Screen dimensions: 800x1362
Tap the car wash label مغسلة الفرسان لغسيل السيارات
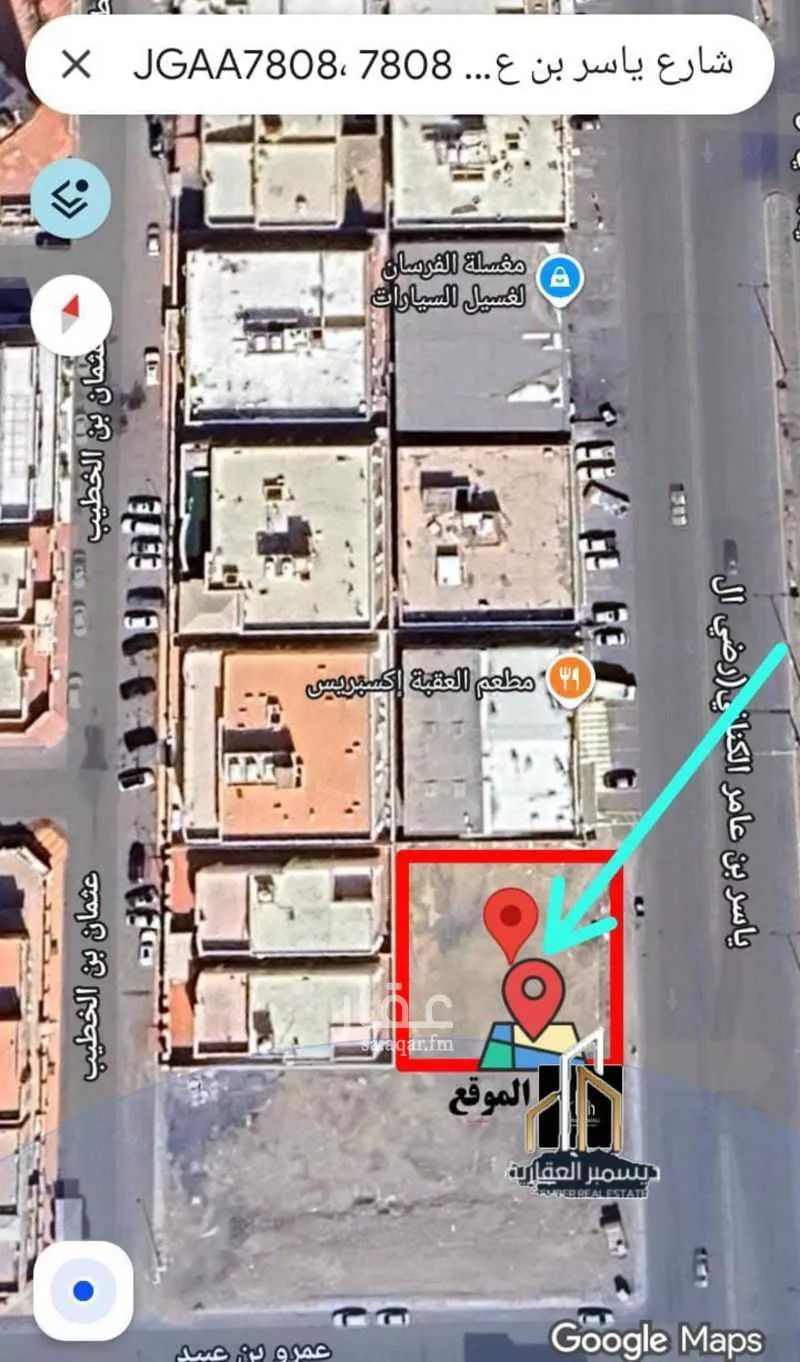[448, 280]
